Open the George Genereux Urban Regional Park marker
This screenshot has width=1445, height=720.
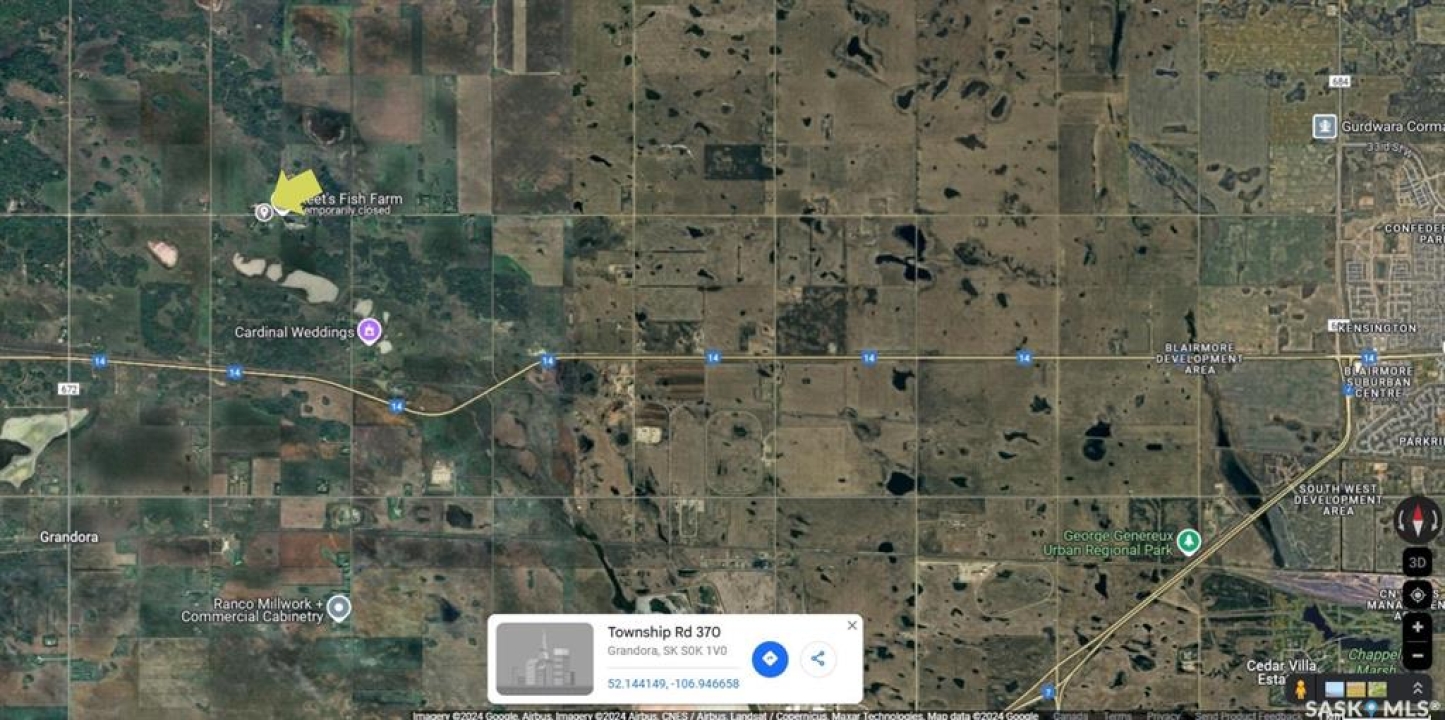1188,542
